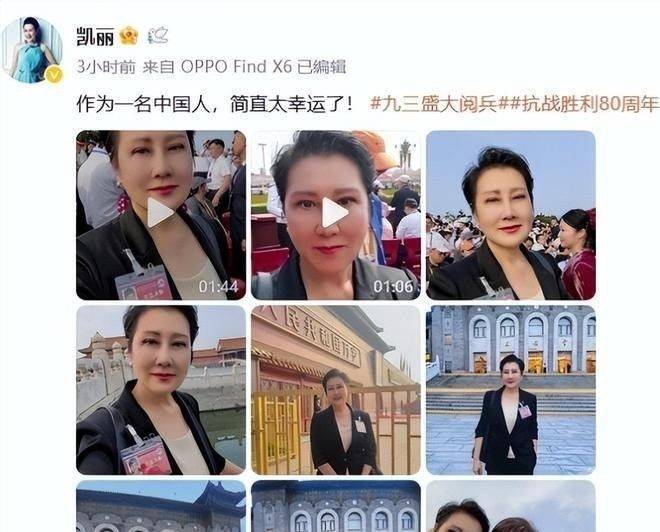View the photo at the yellow gate
Viewport: 660px width, 532px height.
pyautogui.click(x=335, y=390)
